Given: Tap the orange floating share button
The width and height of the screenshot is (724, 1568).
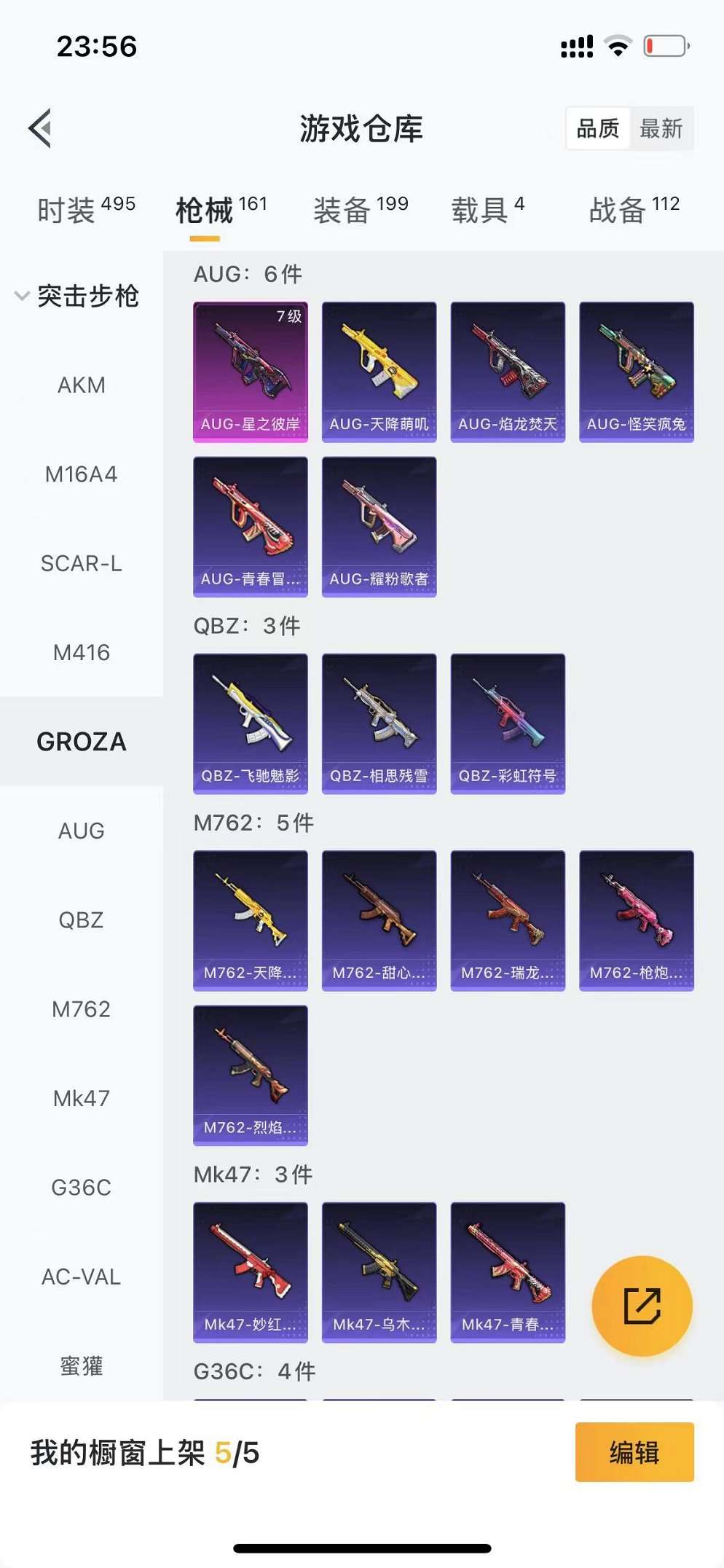Looking at the screenshot, I should point(642,1306).
